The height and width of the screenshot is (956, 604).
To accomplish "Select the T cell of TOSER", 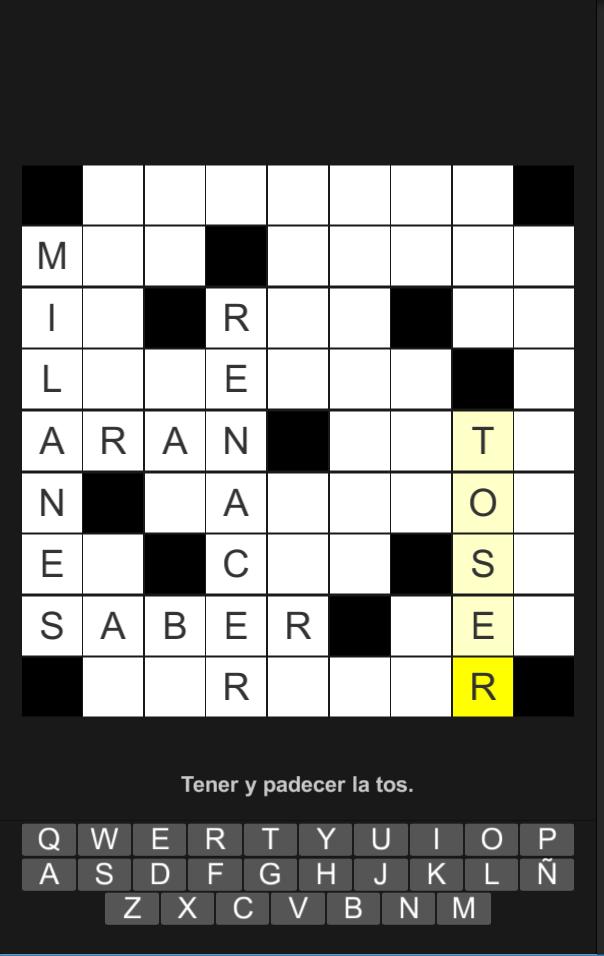I will coord(483,441).
